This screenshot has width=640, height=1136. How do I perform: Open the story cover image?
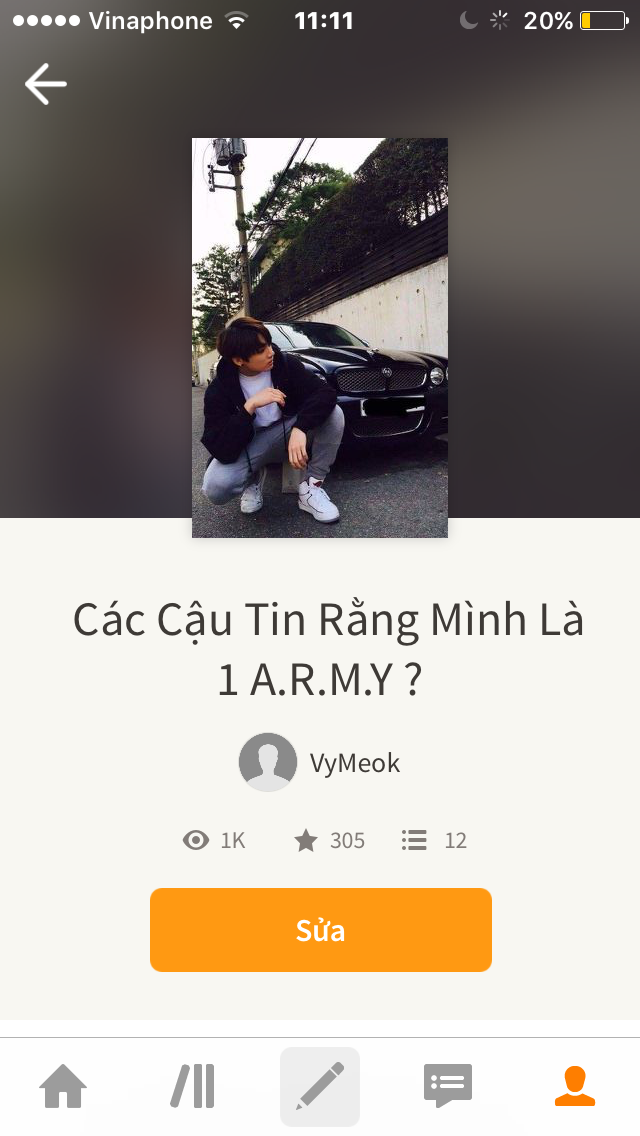[320, 337]
